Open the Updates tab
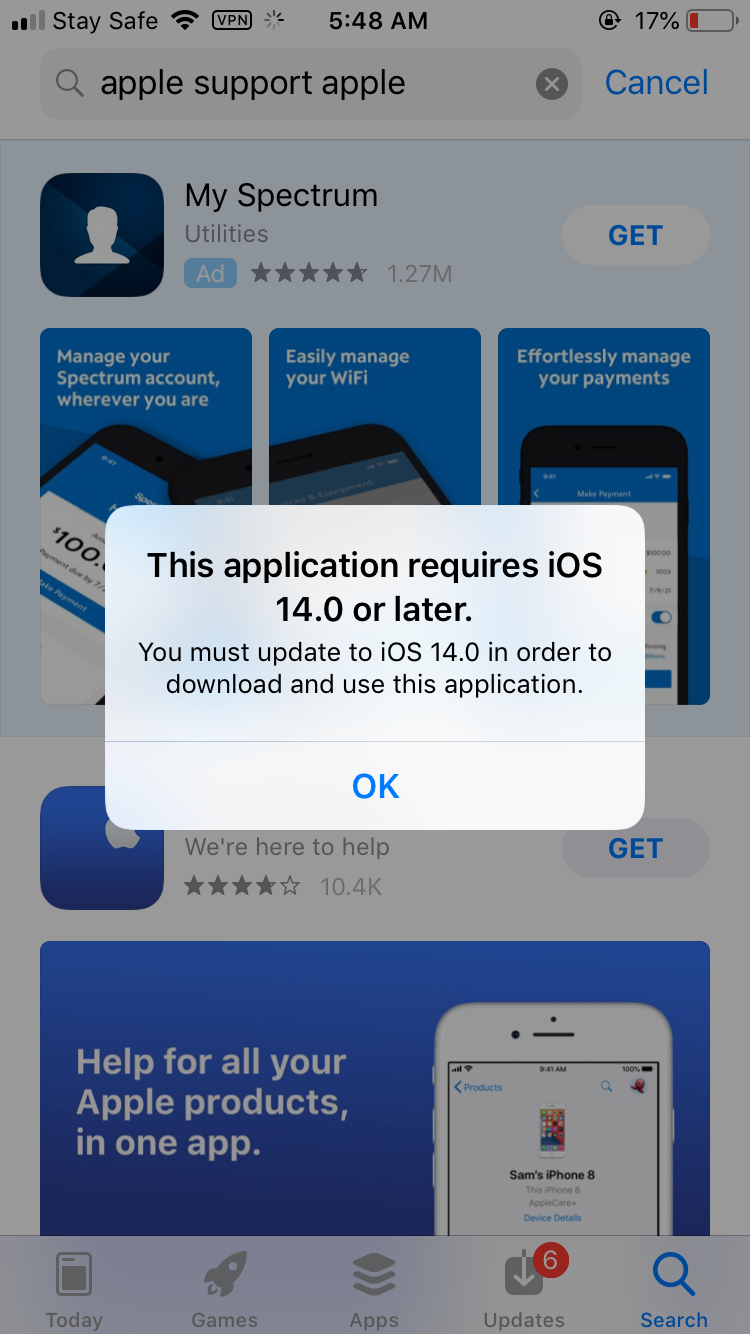The width and height of the screenshot is (750, 1334). tap(525, 1289)
